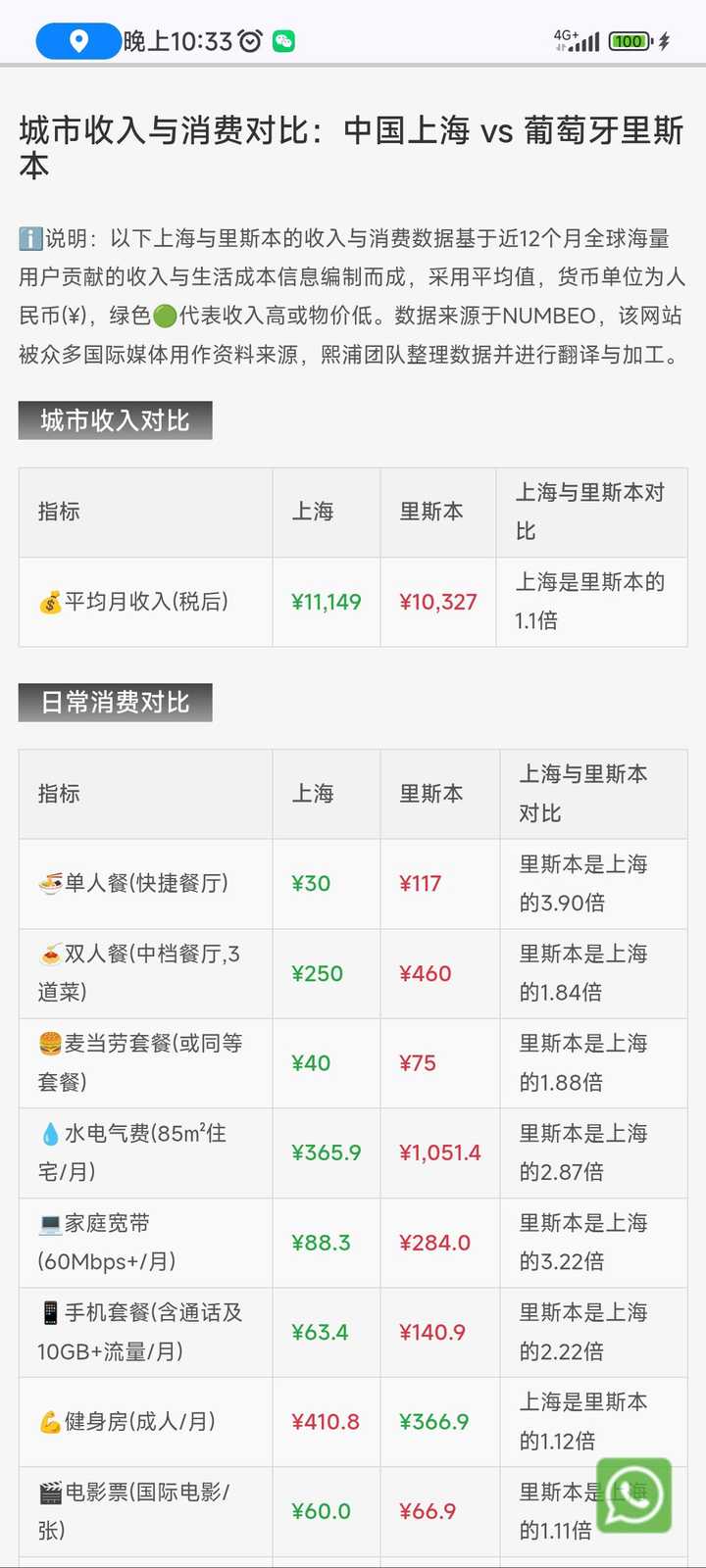Tap the blue location pill indicator

click(x=76, y=41)
